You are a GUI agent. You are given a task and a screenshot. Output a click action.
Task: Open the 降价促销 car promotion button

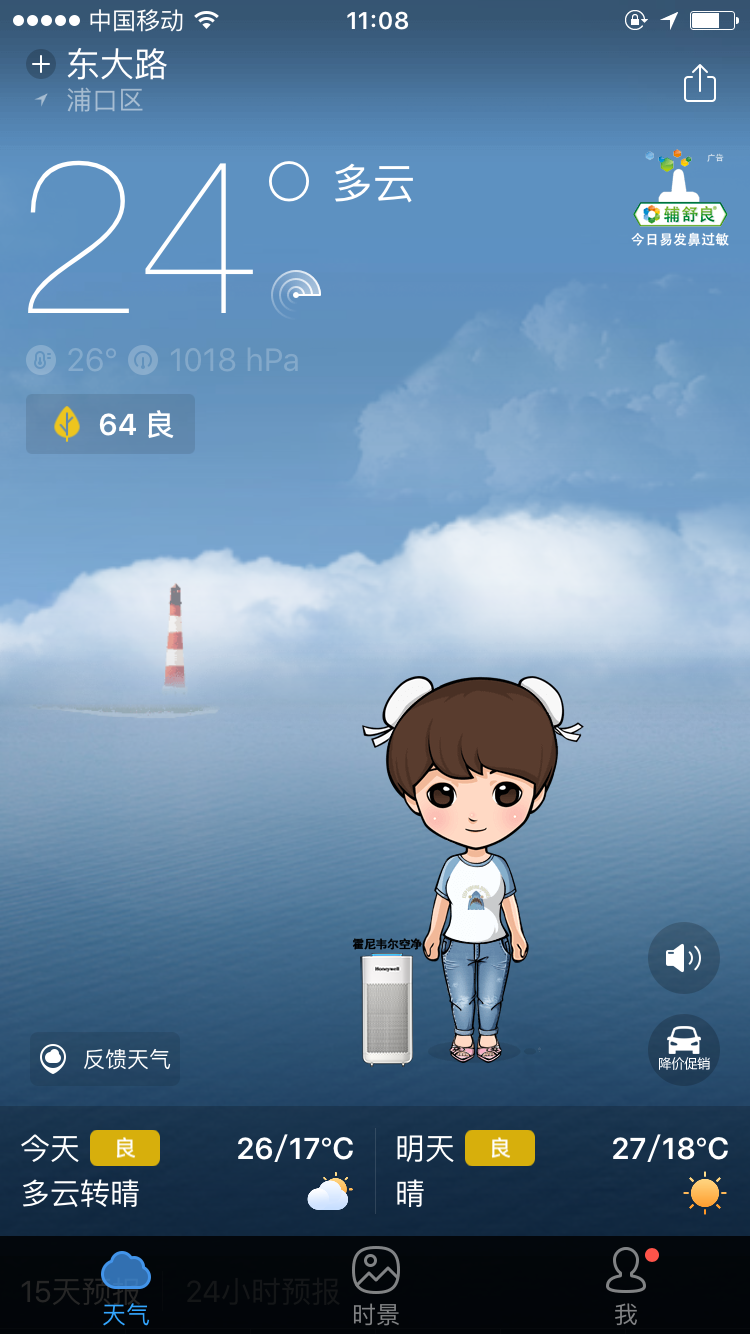point(683,1049)
